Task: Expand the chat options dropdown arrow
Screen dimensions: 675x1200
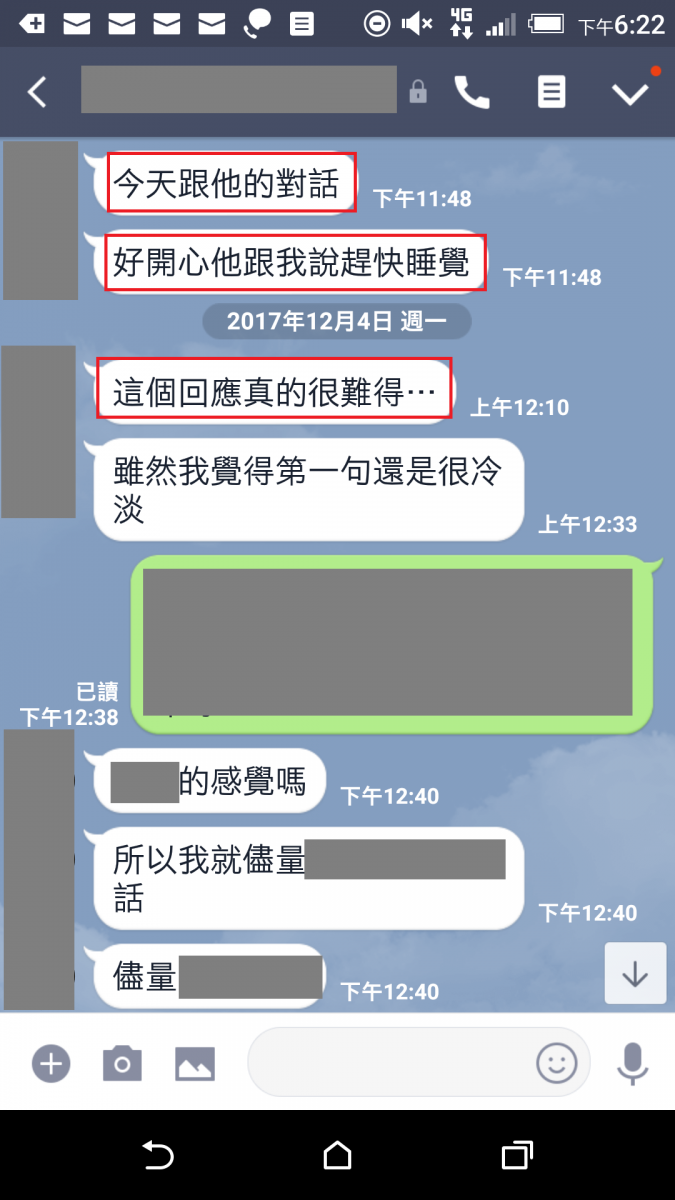Action: (x=631, y=93)
